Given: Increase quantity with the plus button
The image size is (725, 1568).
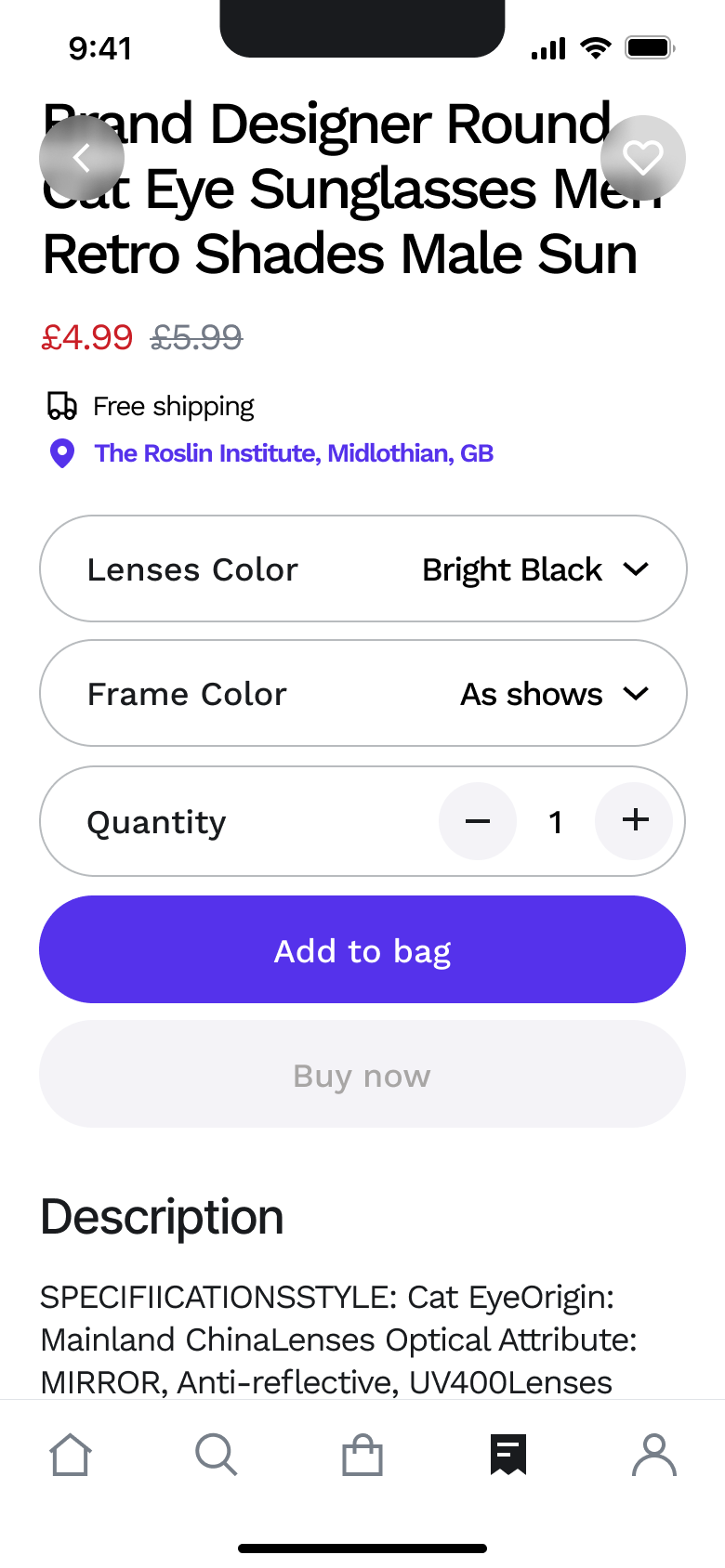Looking at the screenshot, I should tap(634, 821).
